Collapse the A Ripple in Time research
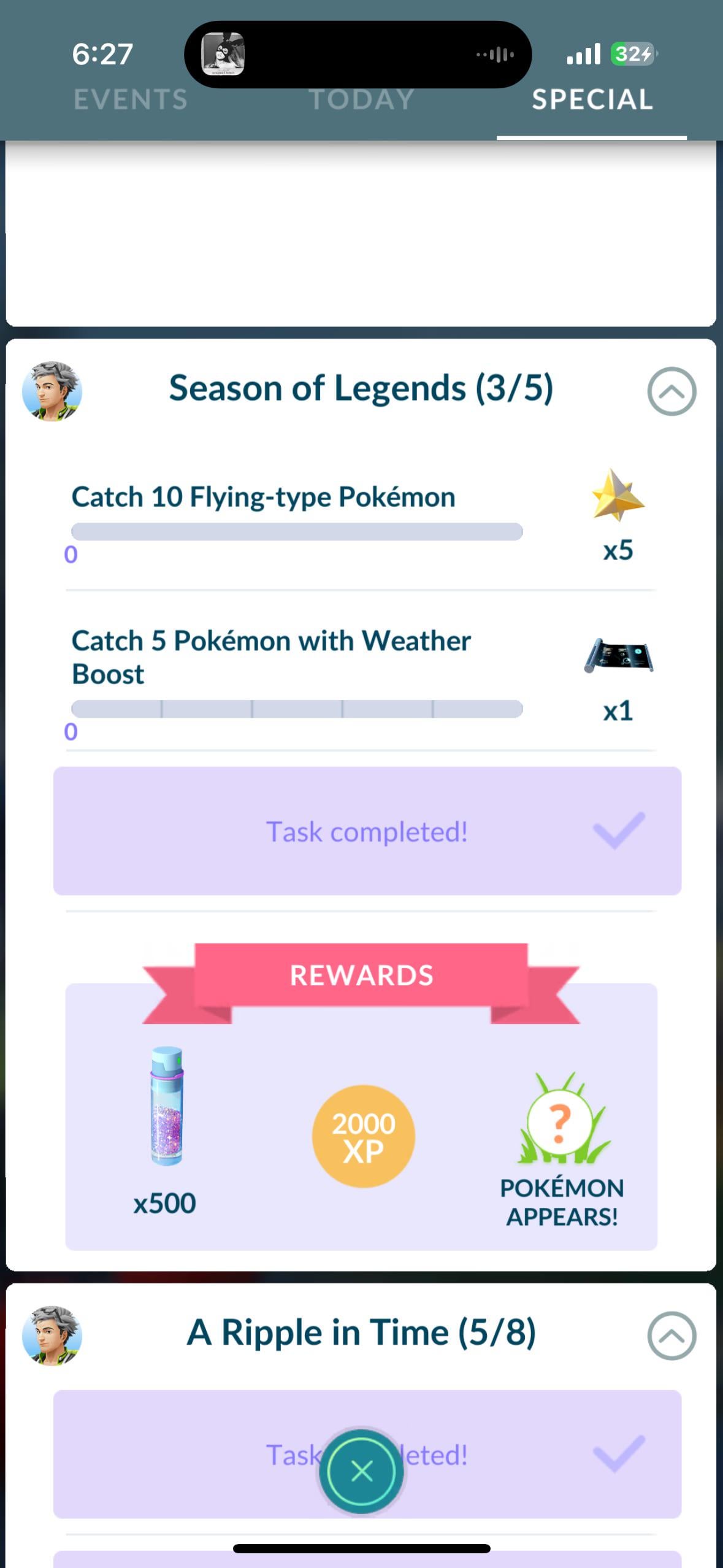 pyautogui.click(x=671, y=1335)
